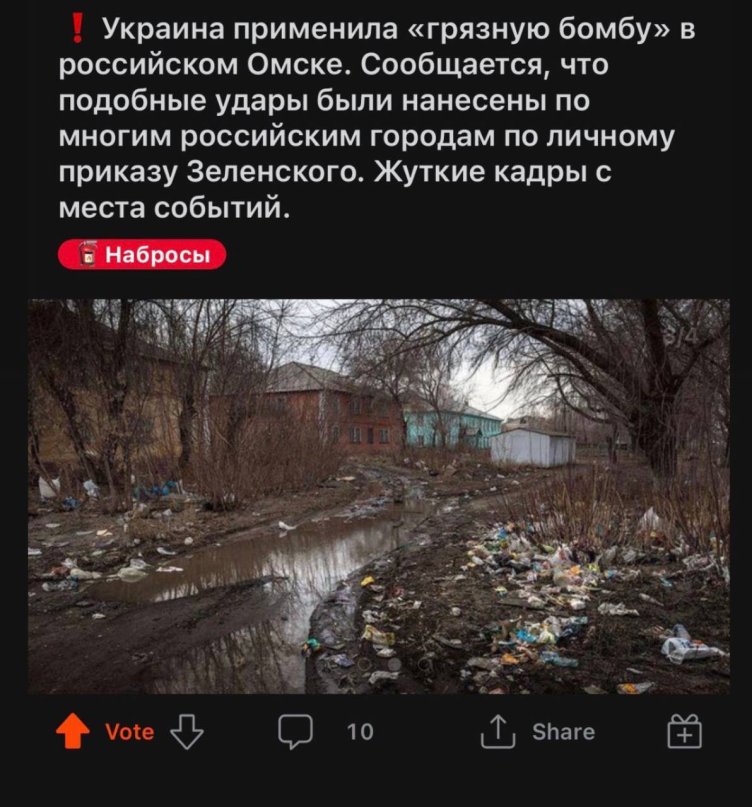This screenshot has height=807, width=752.
Task: Upvote this post
Action: tap(72, 733)
